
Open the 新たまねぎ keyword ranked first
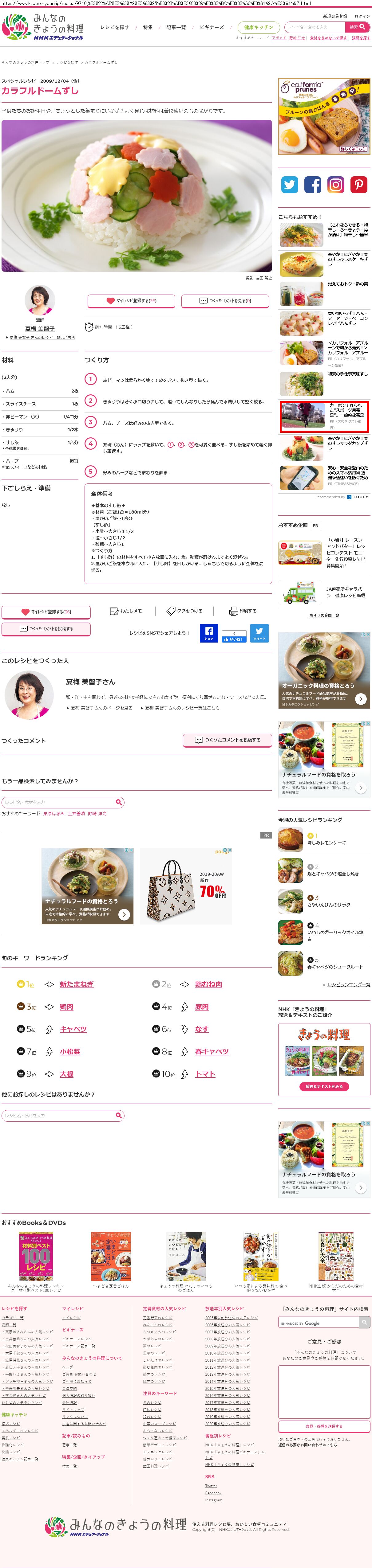click(x=77, y=984)
